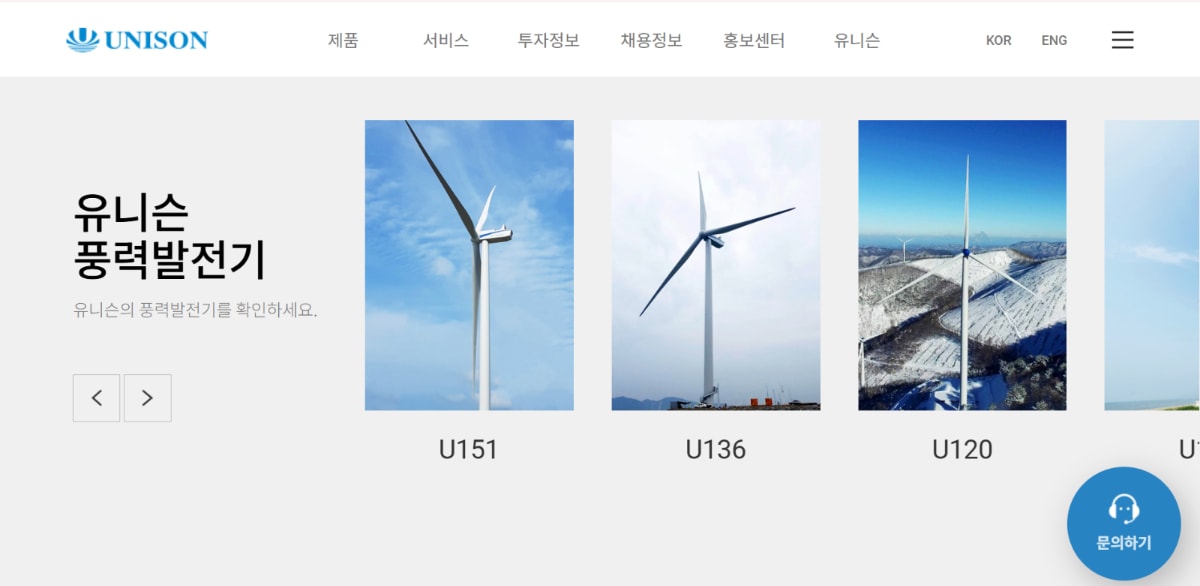This screenshot has width=1200, height=586.
Task: Go to the UNISON home page
Action: click(137, 40)
